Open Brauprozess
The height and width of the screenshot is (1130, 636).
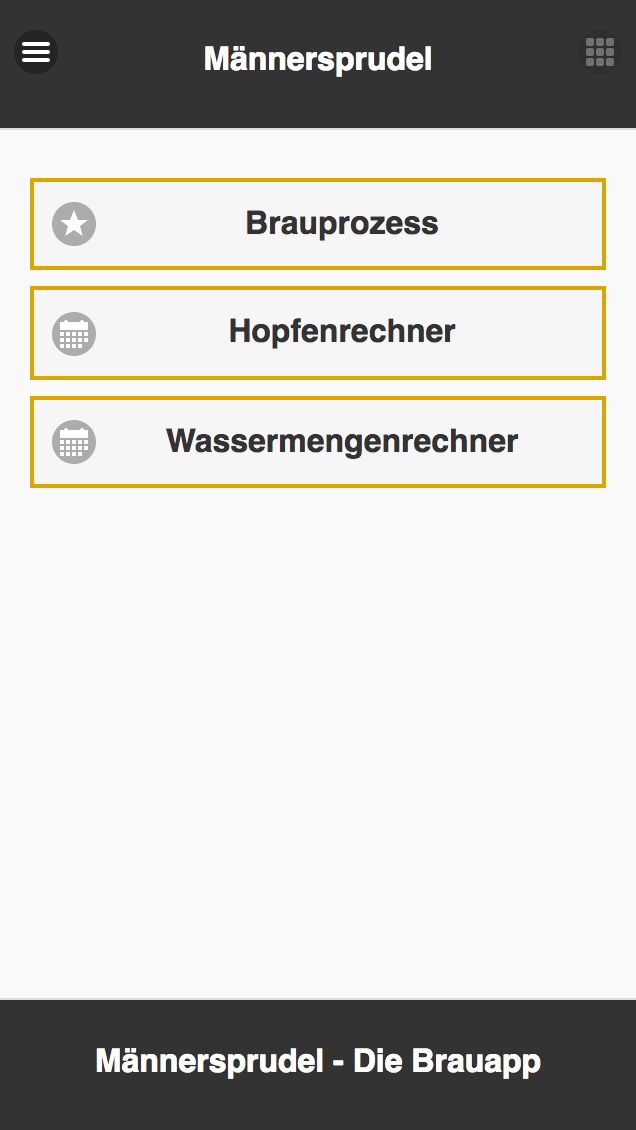318,224
